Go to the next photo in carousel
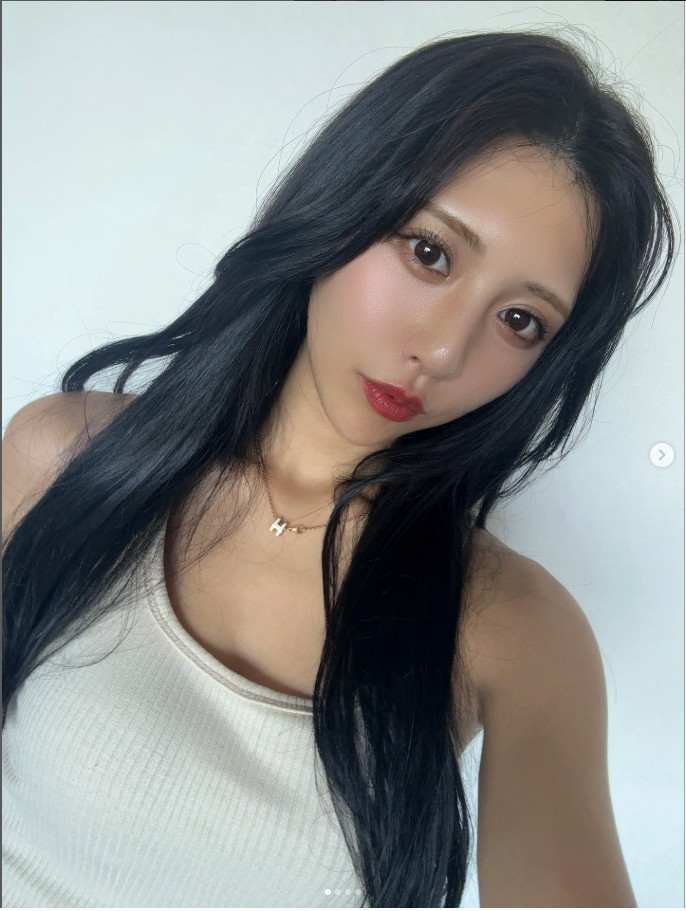 click(x=661, y=455)
